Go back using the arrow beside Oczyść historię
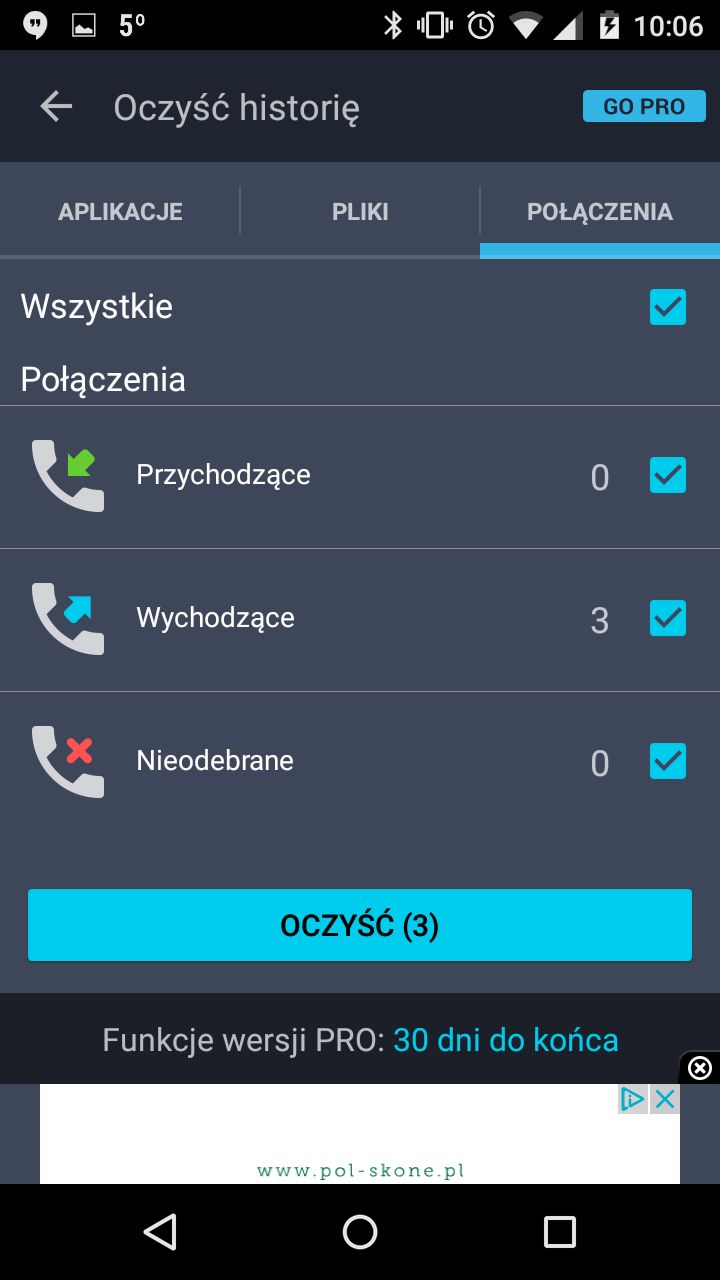This screenshot has height=1280, width=720. pos(56,107)
